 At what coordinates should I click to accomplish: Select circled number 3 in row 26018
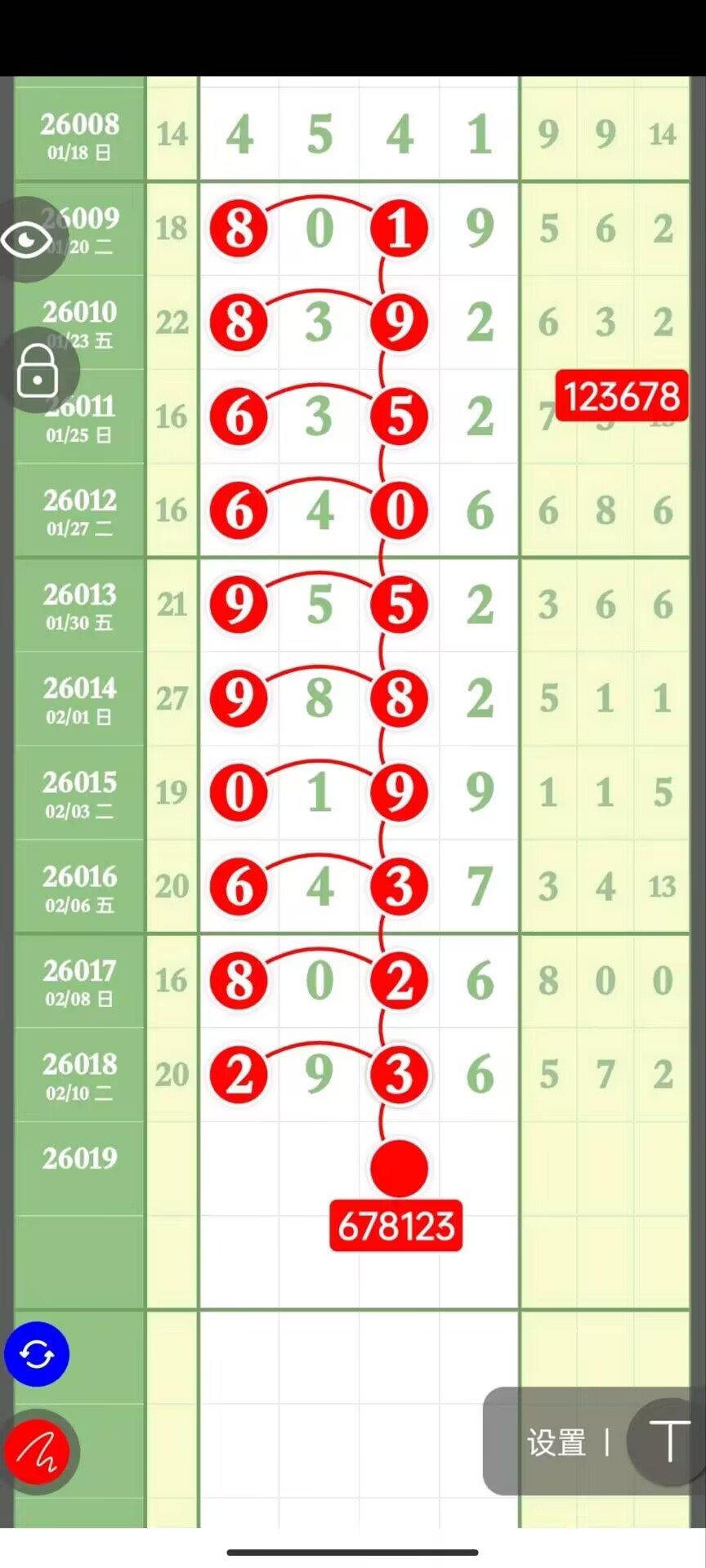click(x=398, y=1076)
